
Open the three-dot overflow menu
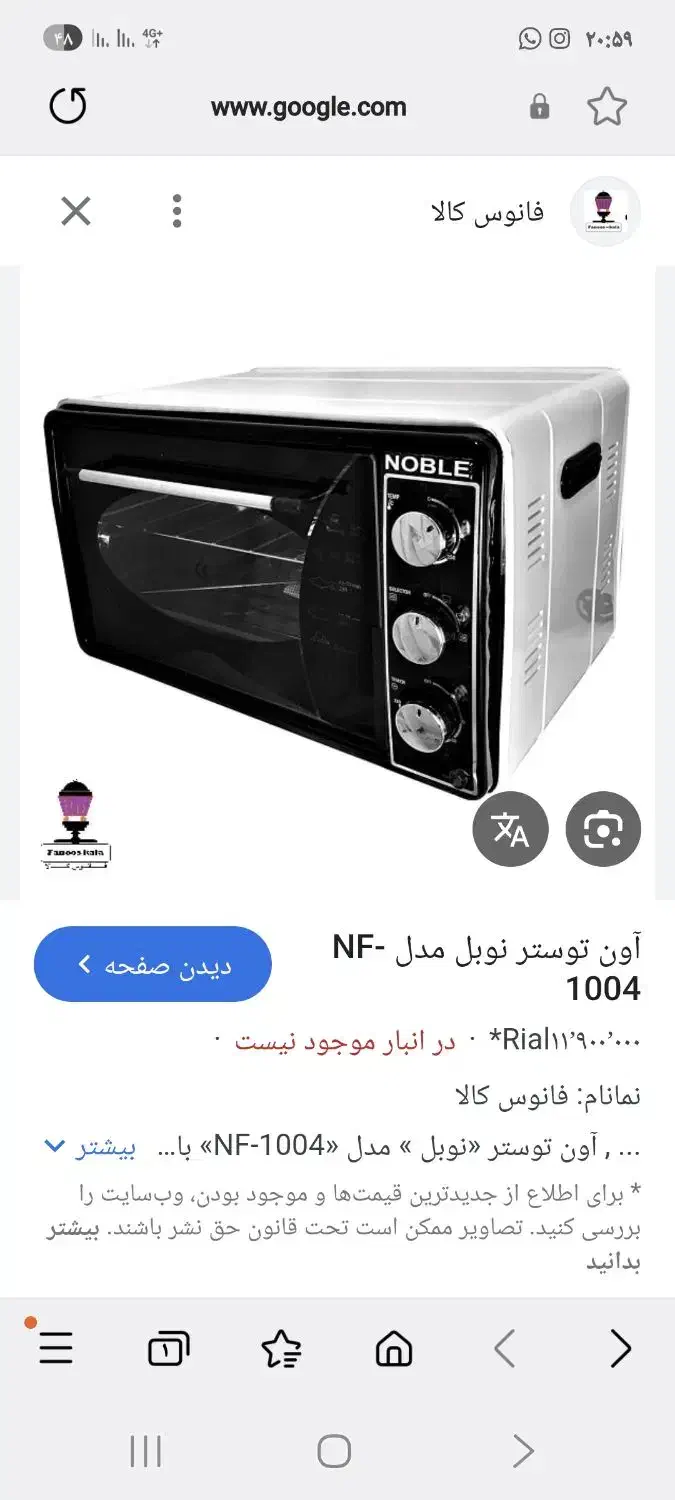pyautogui.click(x=177, y=211)
